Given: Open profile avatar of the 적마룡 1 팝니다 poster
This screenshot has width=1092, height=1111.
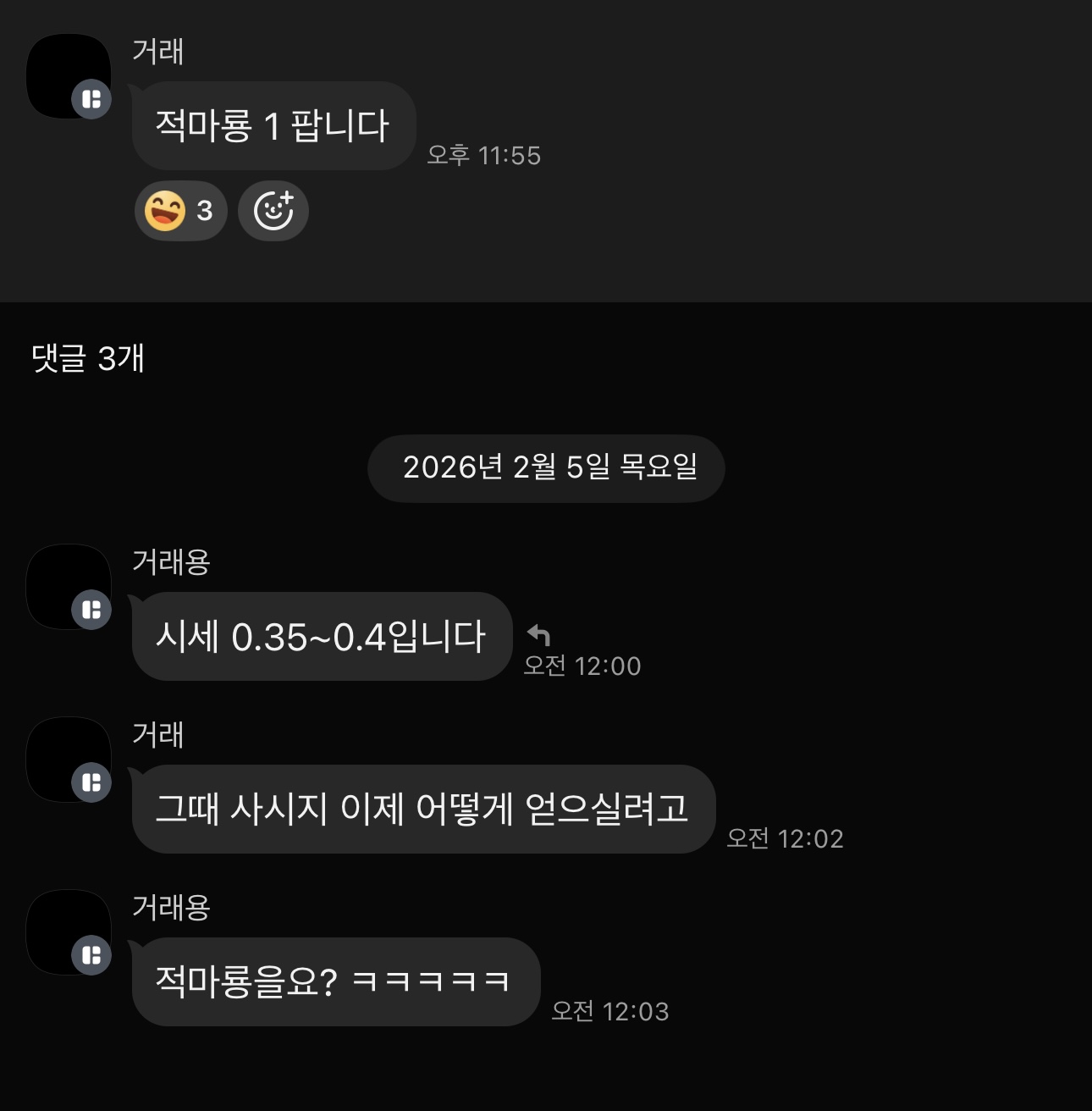Looking at the screenshot, I should [69, 76].
